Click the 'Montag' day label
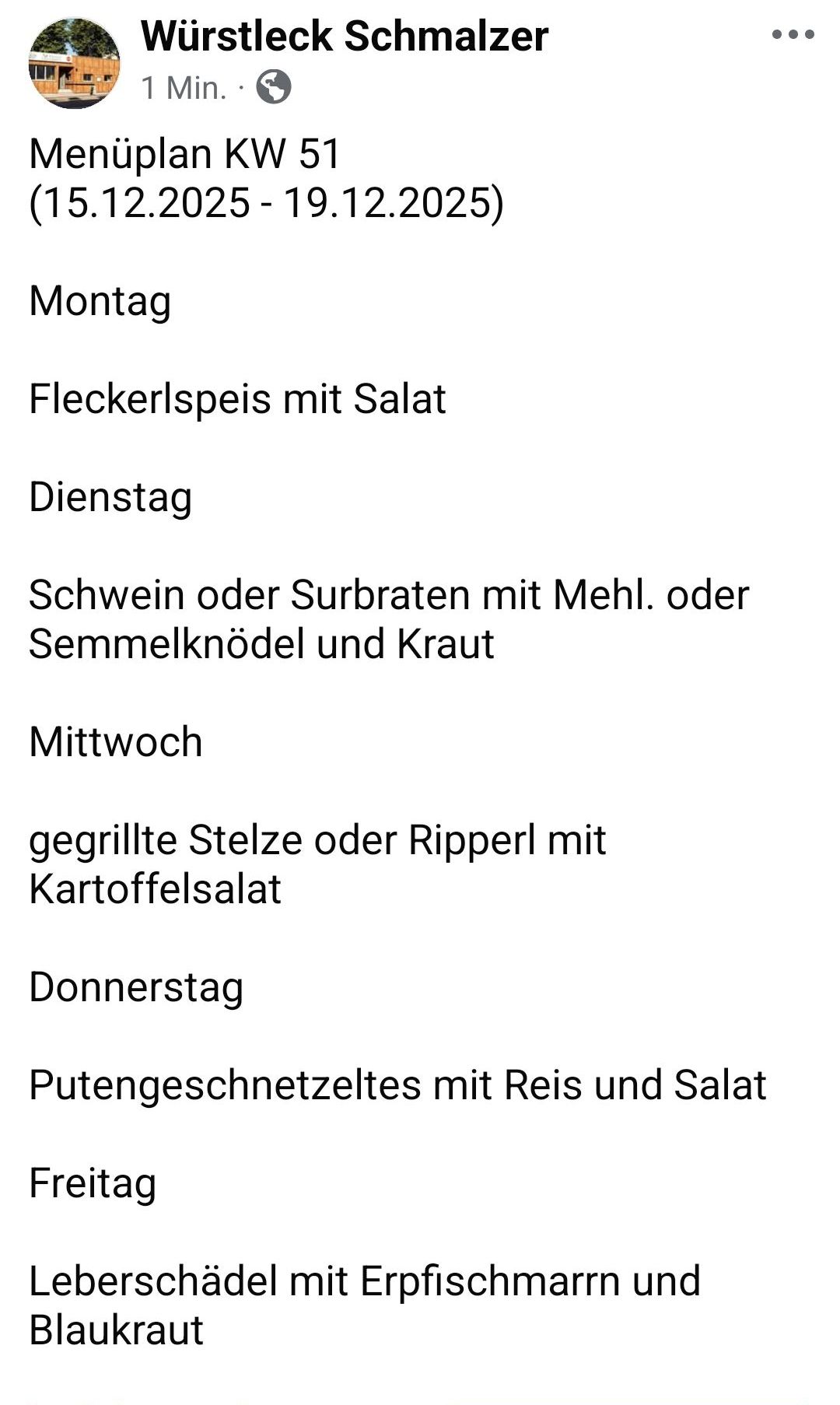 (x=101, y=301)
